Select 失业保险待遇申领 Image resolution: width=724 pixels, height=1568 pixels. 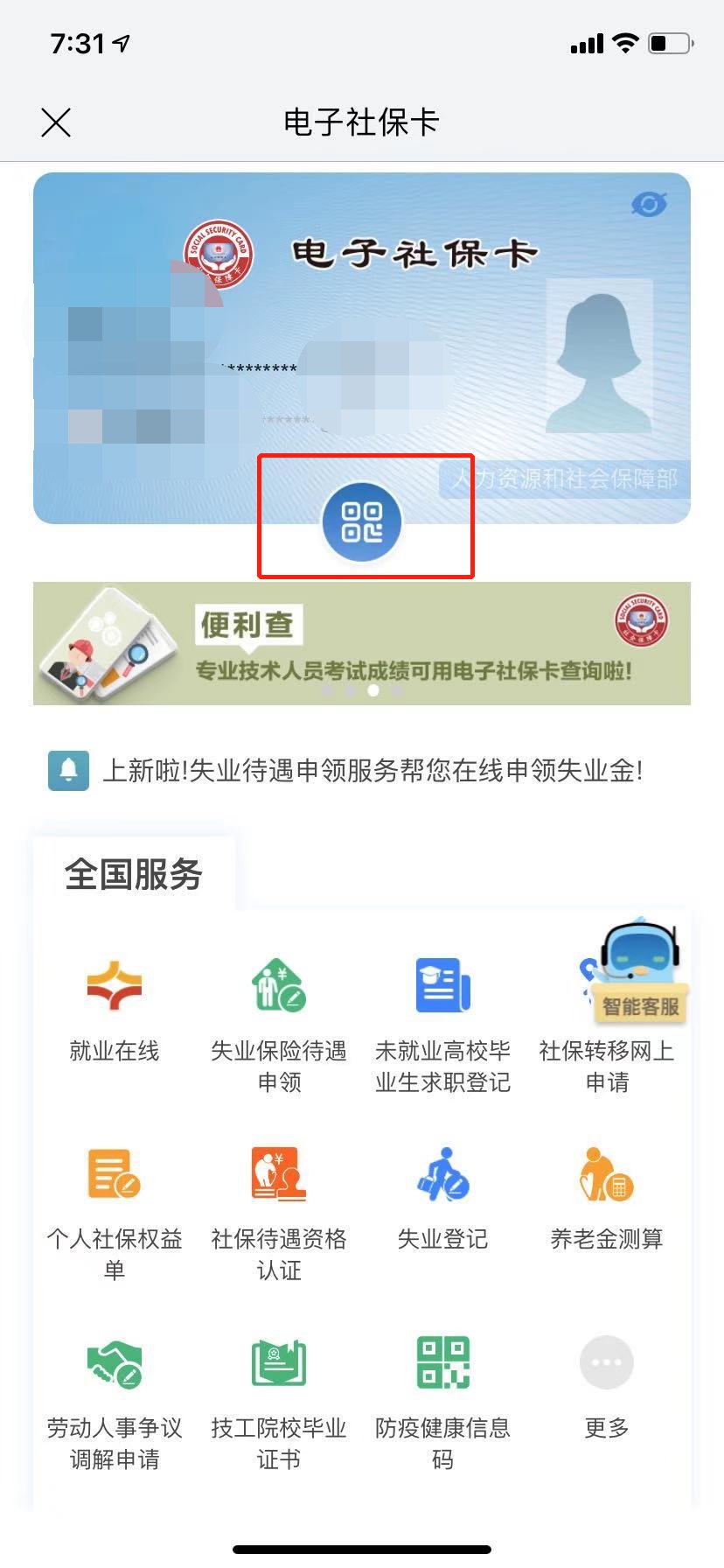point(279,1022)
